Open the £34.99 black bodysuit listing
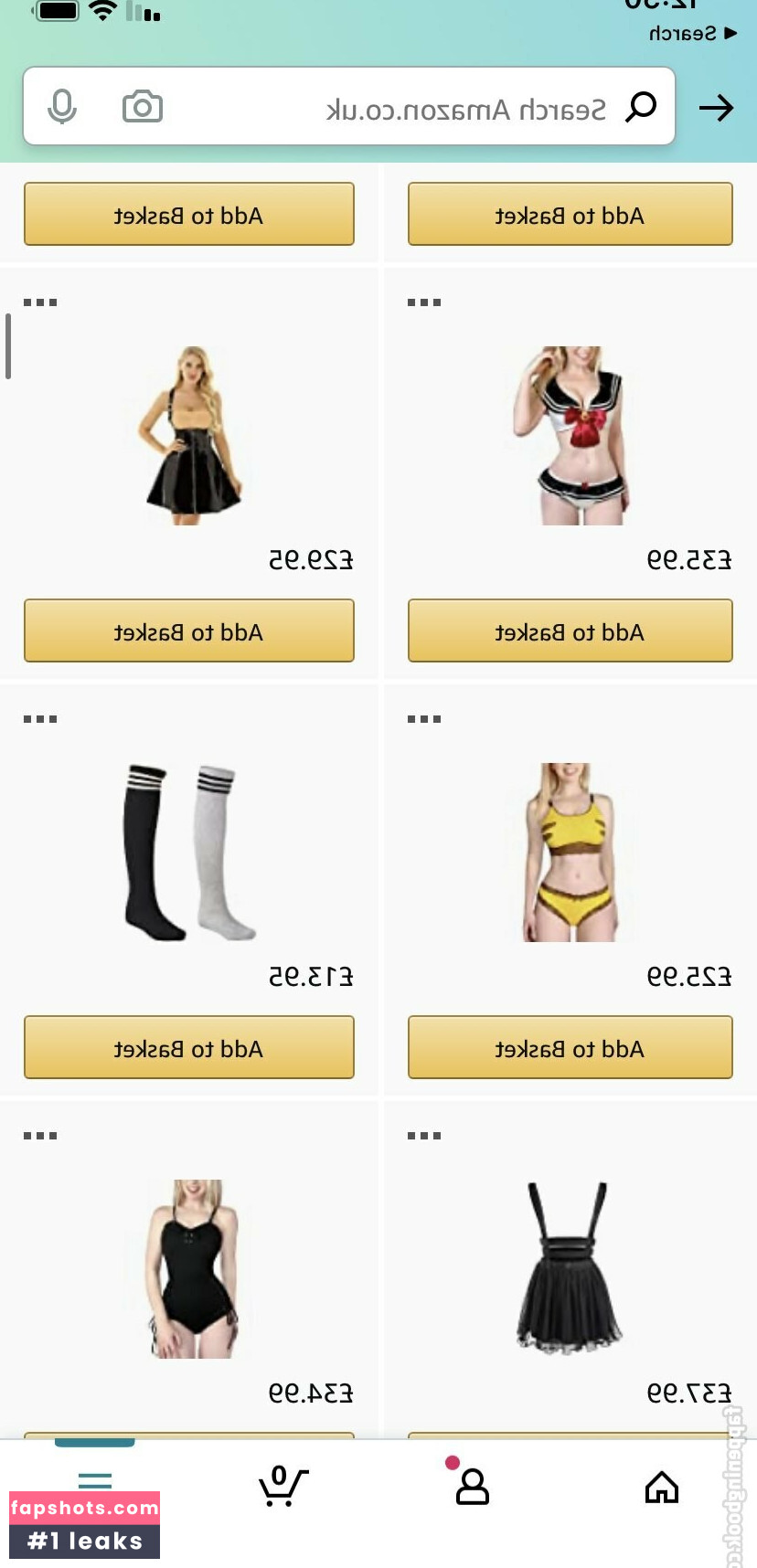 click(194, 1268)
